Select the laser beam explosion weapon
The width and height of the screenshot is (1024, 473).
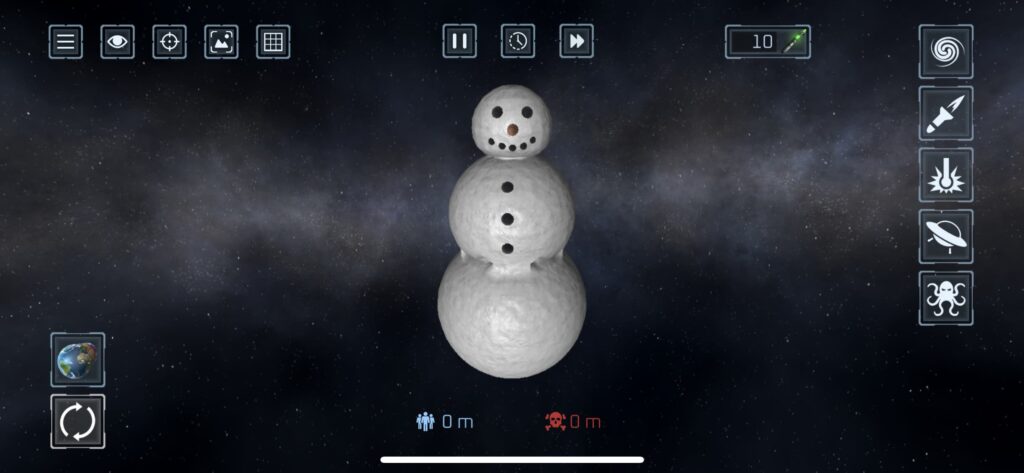945,175
